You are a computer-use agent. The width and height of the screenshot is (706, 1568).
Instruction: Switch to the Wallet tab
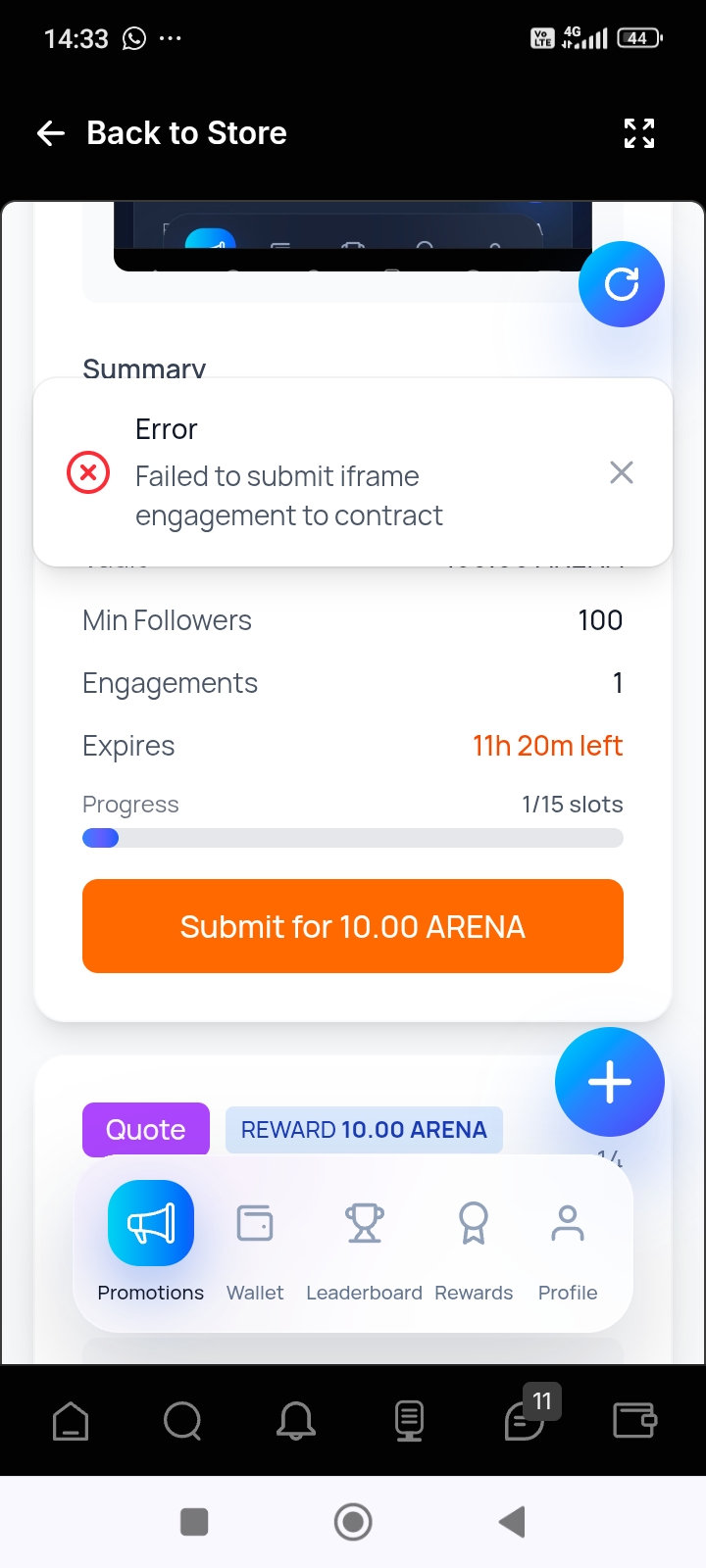(255, 1241)
